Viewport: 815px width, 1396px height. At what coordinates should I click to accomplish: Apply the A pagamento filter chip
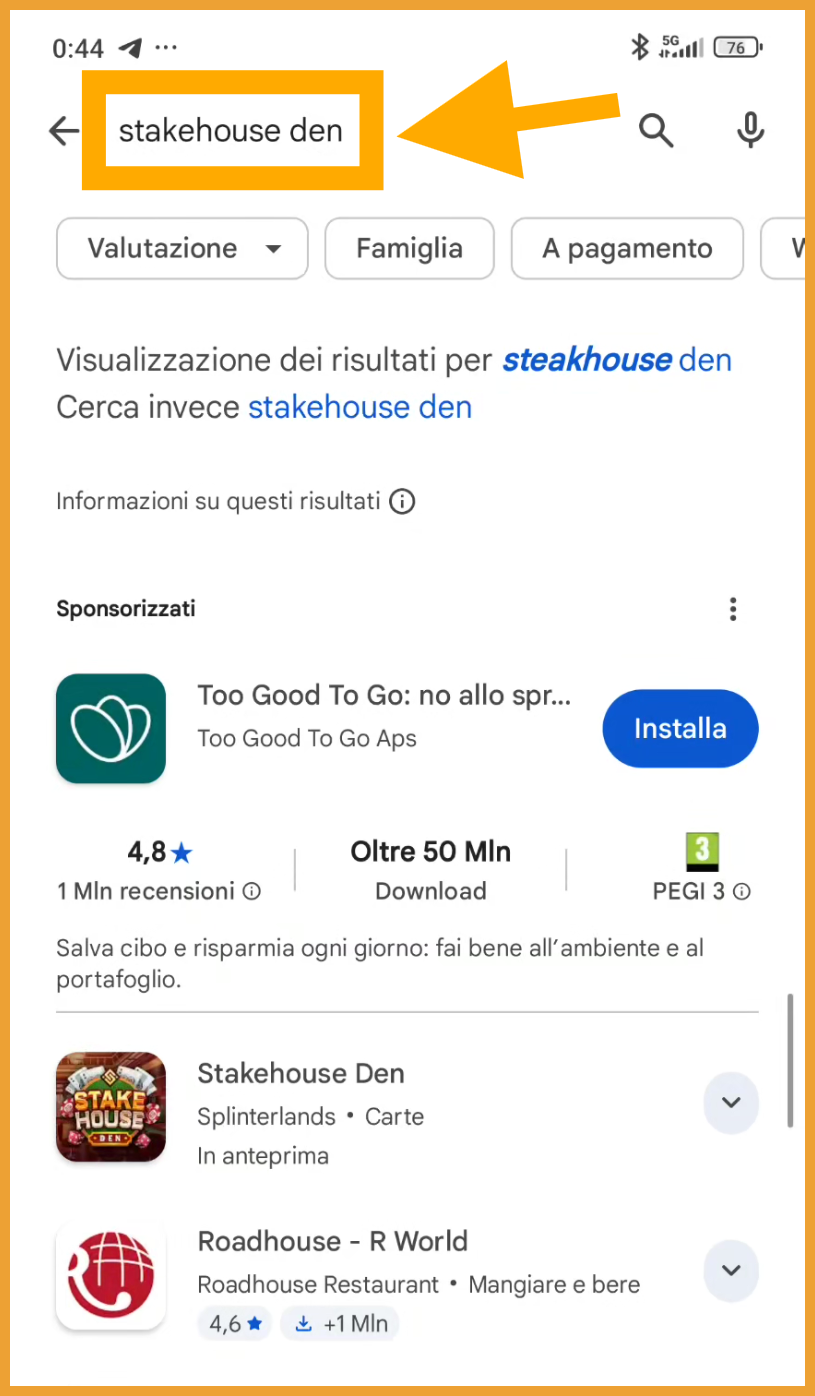click(627, 249)
